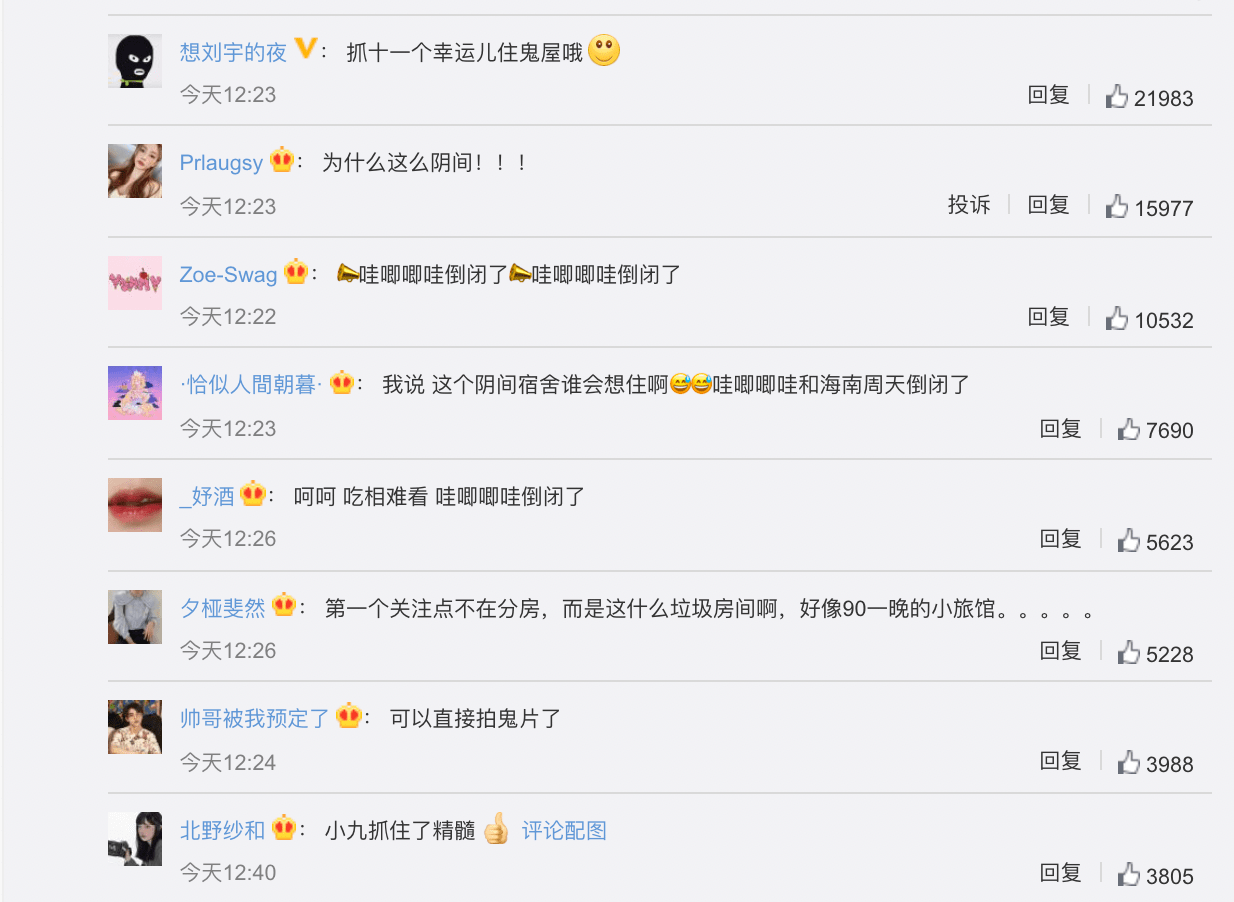
Task: Open Zoe-Swag's profile
Action: pos(228,274)
